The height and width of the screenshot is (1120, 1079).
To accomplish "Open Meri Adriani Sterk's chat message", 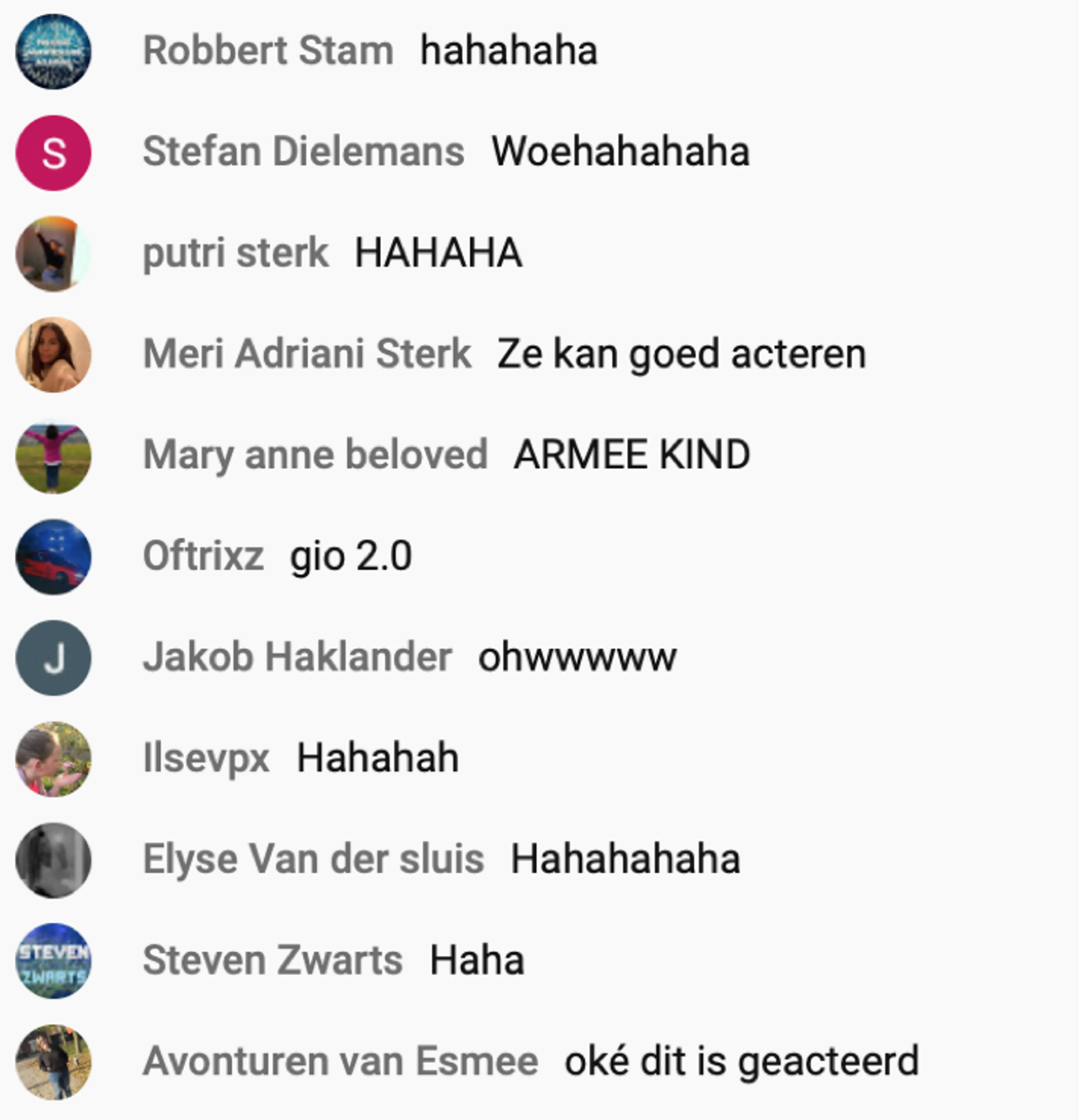I will click(x=681, y=354).
